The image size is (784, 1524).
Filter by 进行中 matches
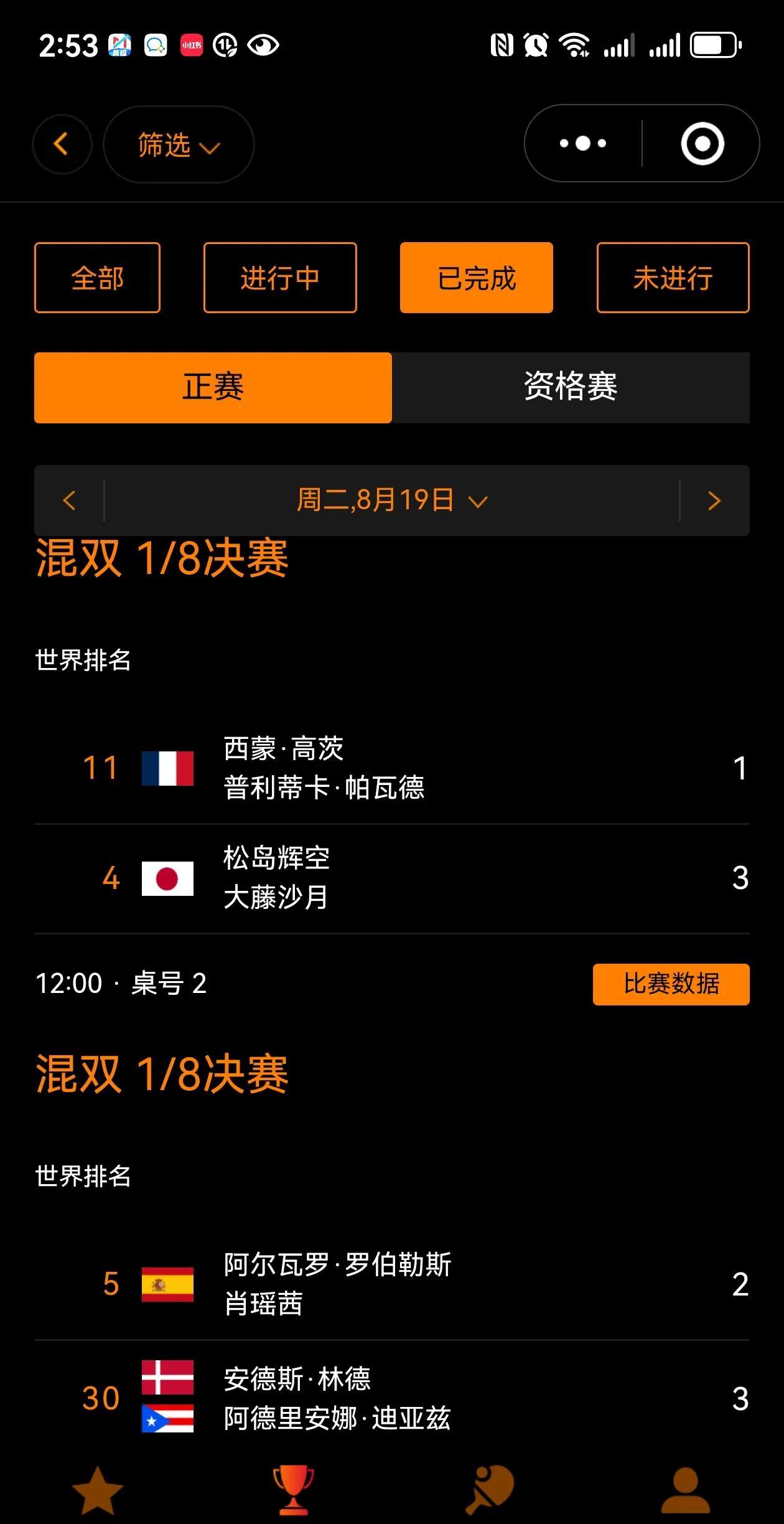[x=280, y=278]
